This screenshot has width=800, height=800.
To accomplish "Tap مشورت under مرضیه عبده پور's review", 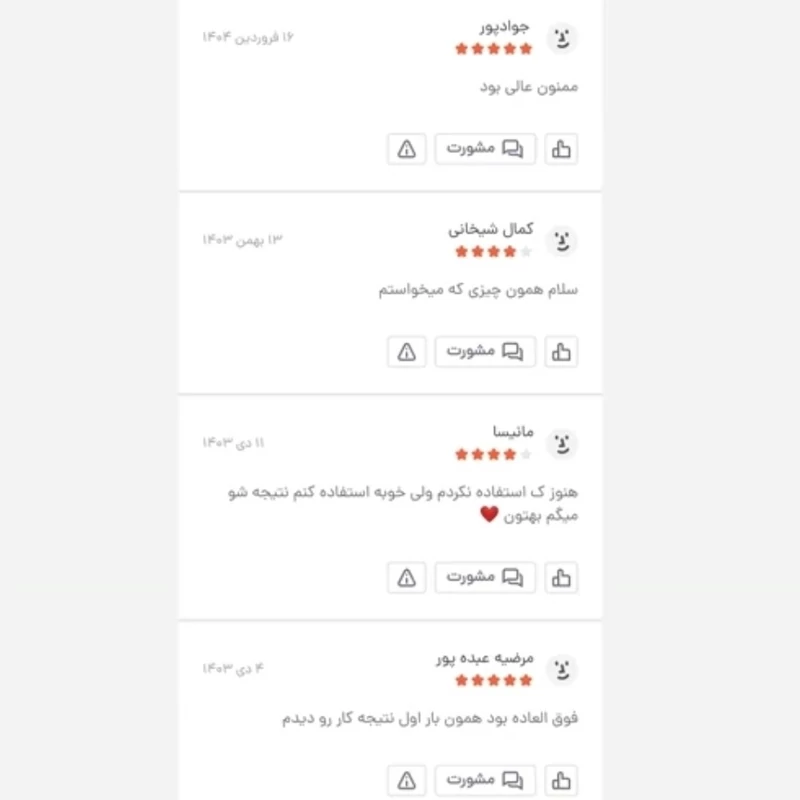I will point(485,780).
